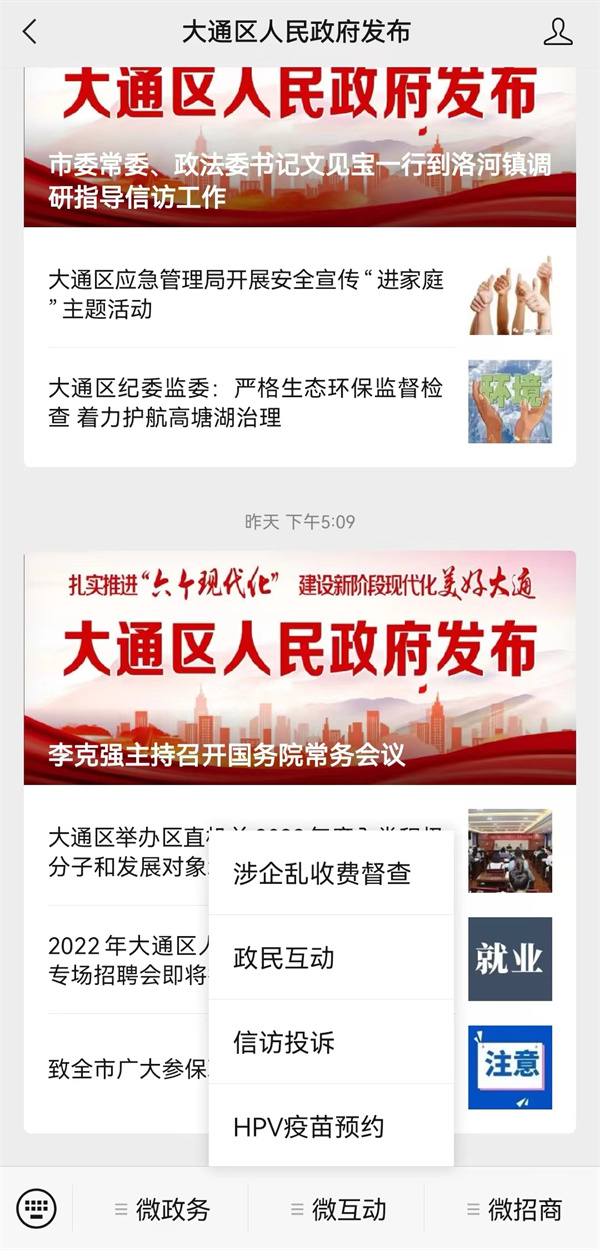The image size is (600, 1250).
Task: Open the 2022年大通区专场招聘会 article
Action: click(x=125, y=959)
